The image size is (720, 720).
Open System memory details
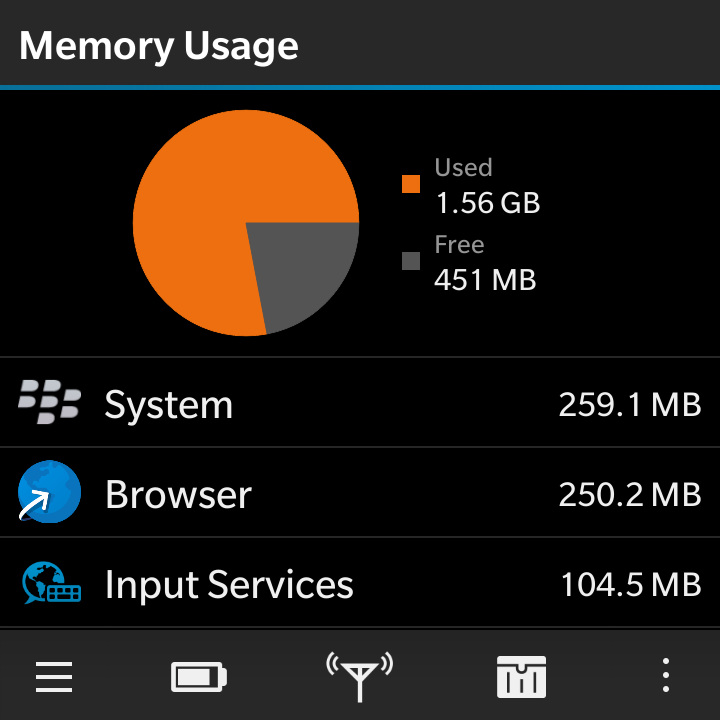click(360, 404)
